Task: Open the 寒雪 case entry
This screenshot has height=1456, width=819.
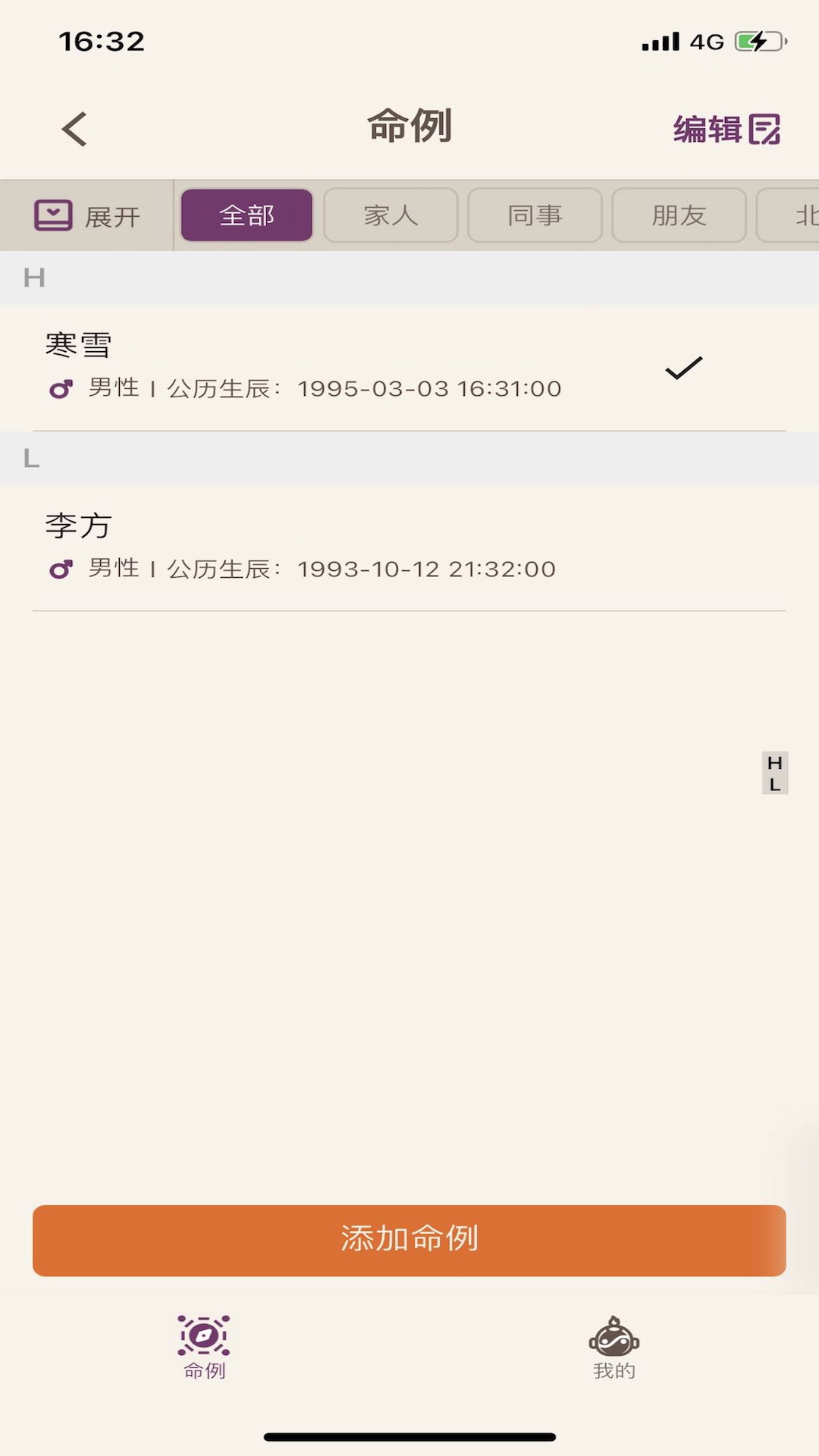Action: point(303,367)
